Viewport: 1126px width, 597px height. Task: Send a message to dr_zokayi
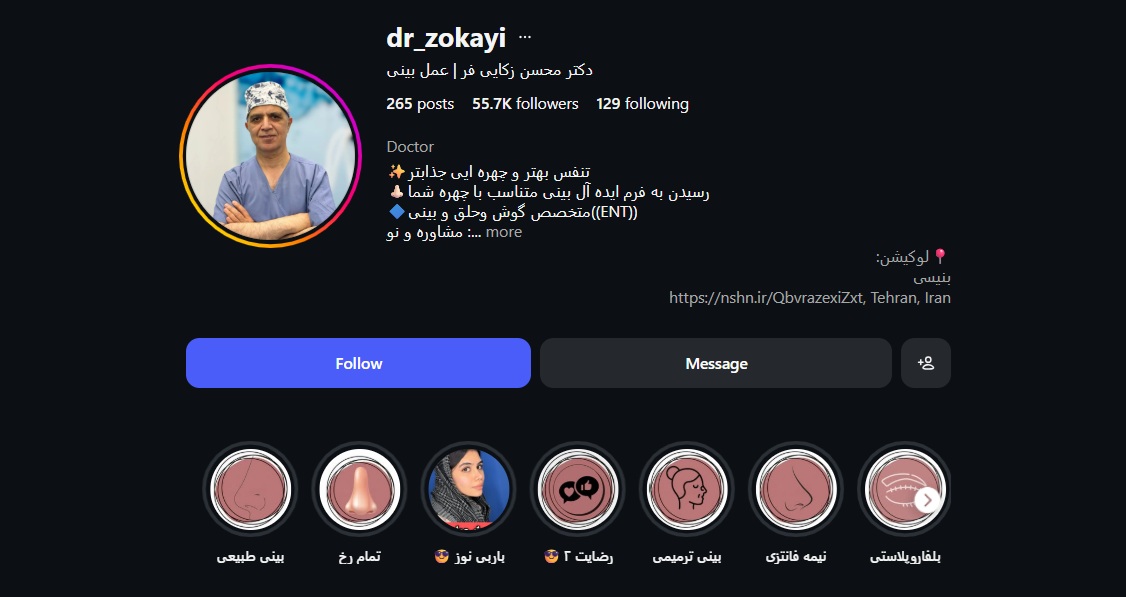pyautogui.click(x=715, y=363)
